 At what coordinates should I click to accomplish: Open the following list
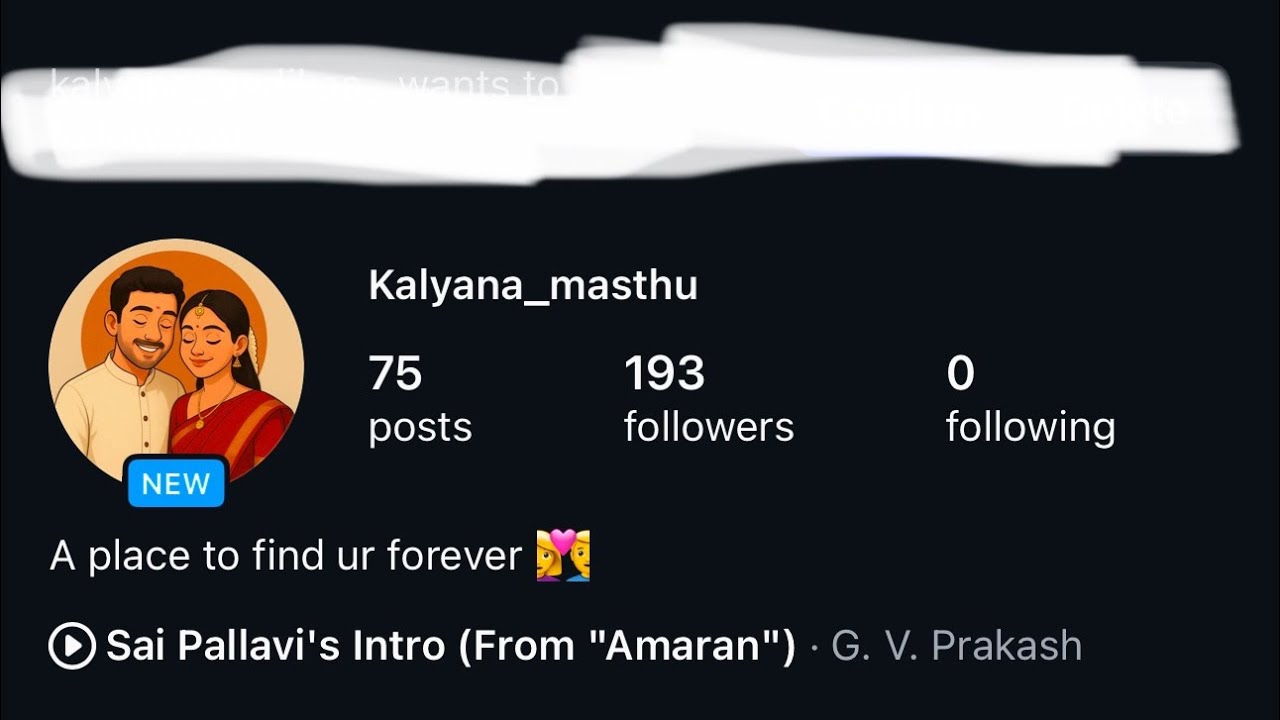coord(1030,400)
